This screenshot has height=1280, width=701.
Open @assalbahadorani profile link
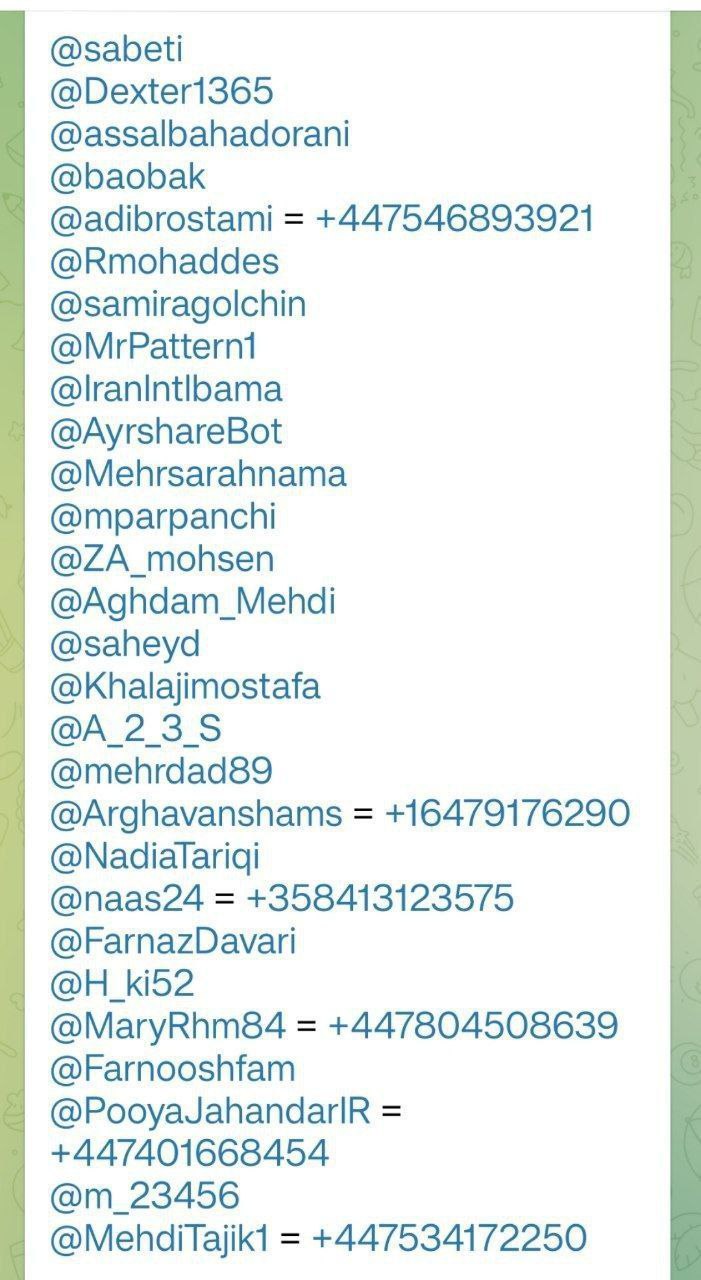click(200, 134)
